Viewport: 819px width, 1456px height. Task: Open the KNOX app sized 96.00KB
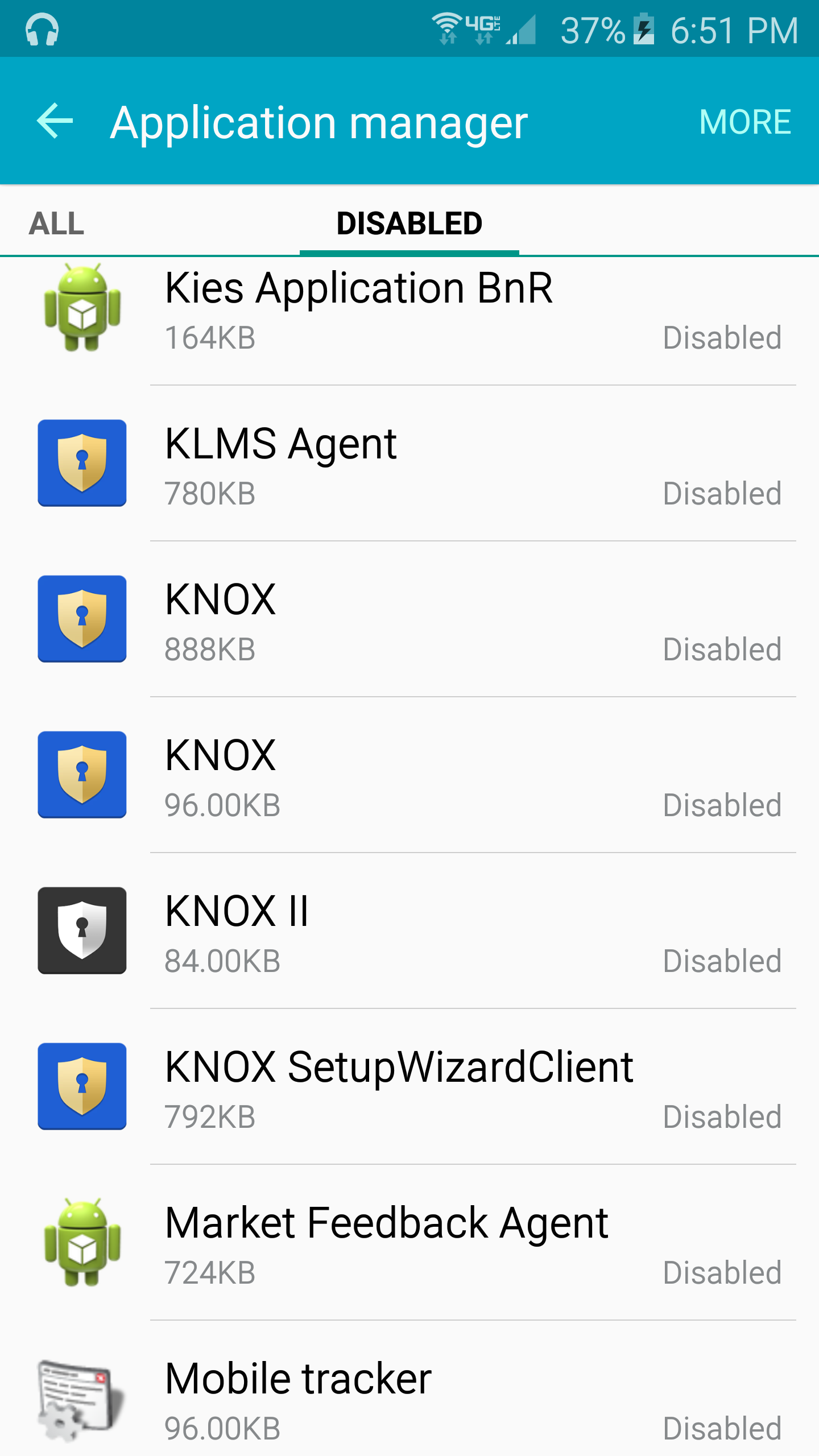[409, 775]
